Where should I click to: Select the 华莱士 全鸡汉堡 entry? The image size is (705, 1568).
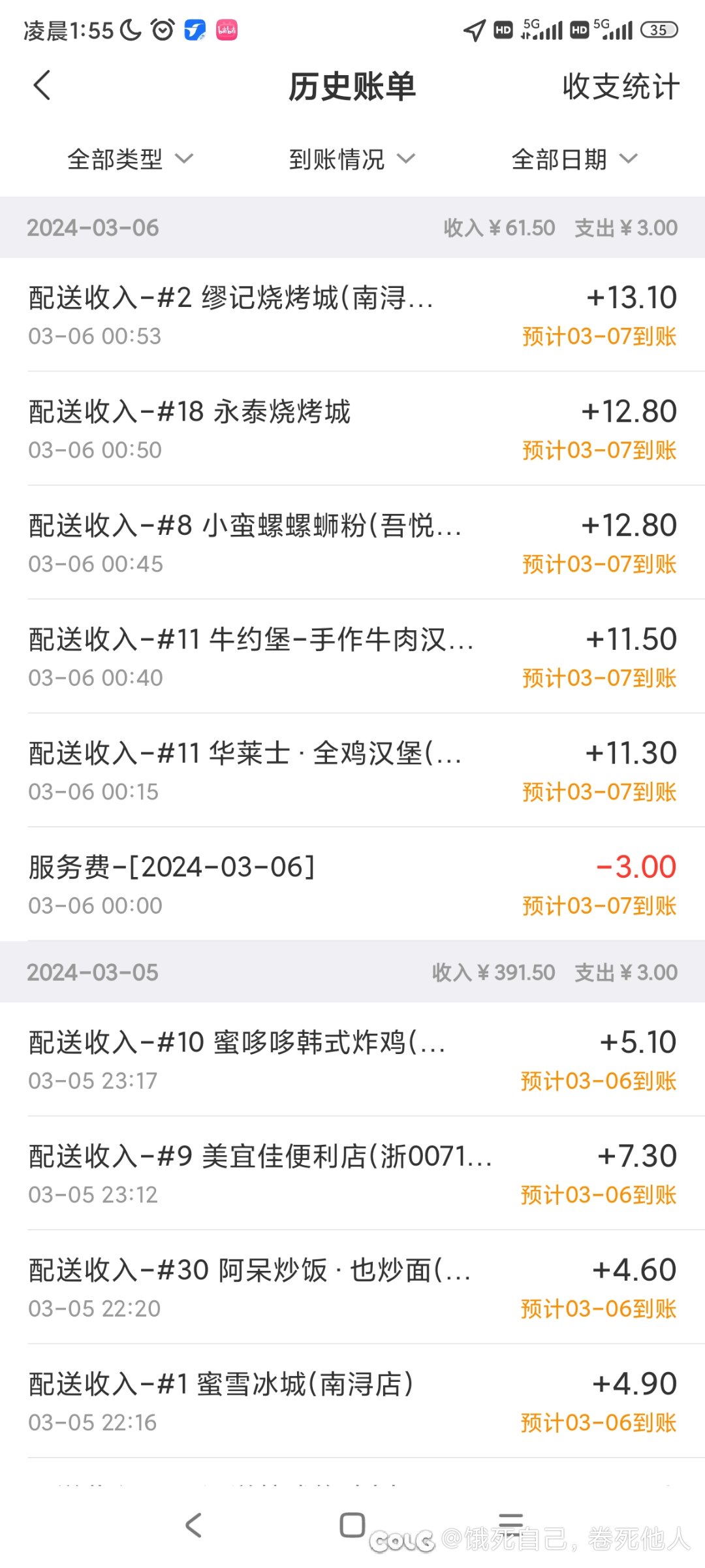[x=352, y=770]
